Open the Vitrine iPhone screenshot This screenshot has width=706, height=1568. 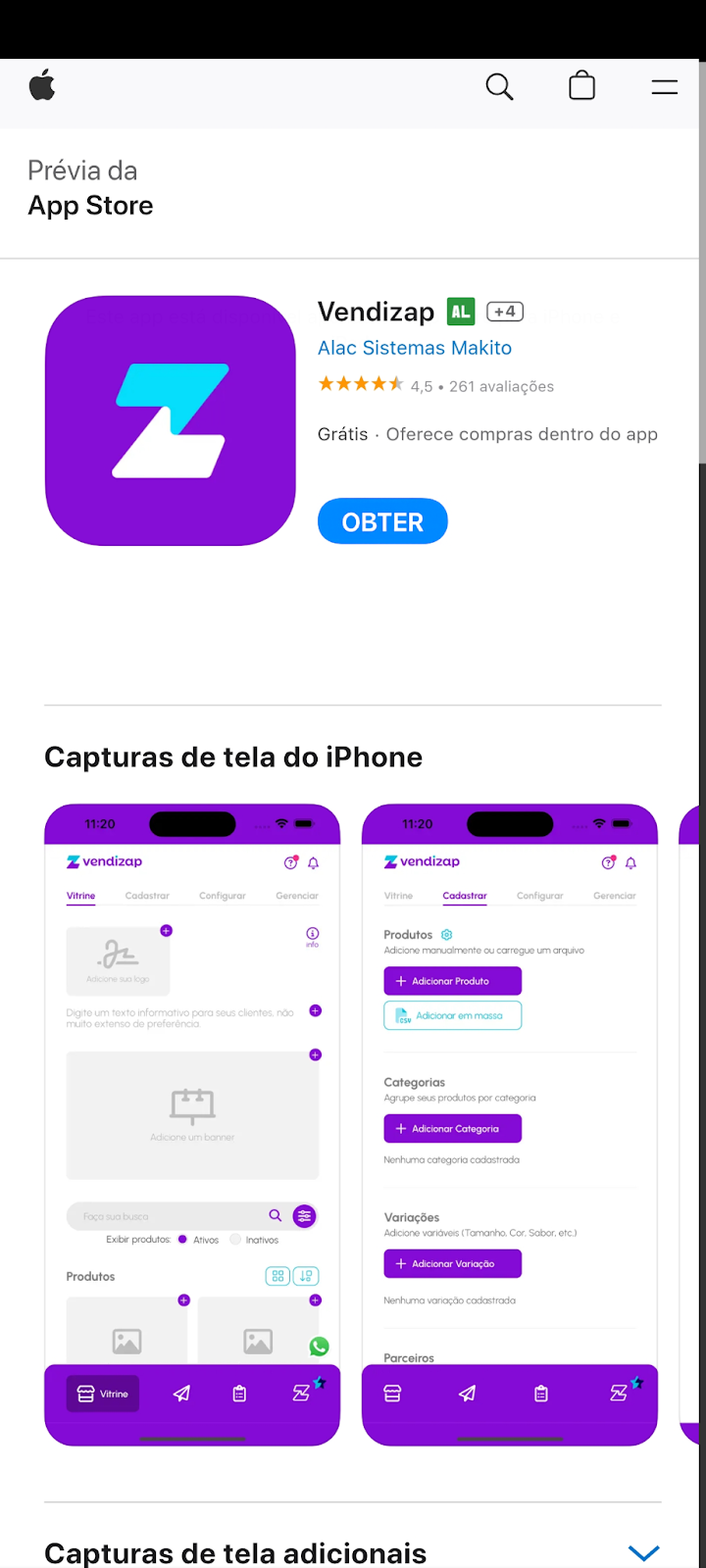pos(192,1124)
